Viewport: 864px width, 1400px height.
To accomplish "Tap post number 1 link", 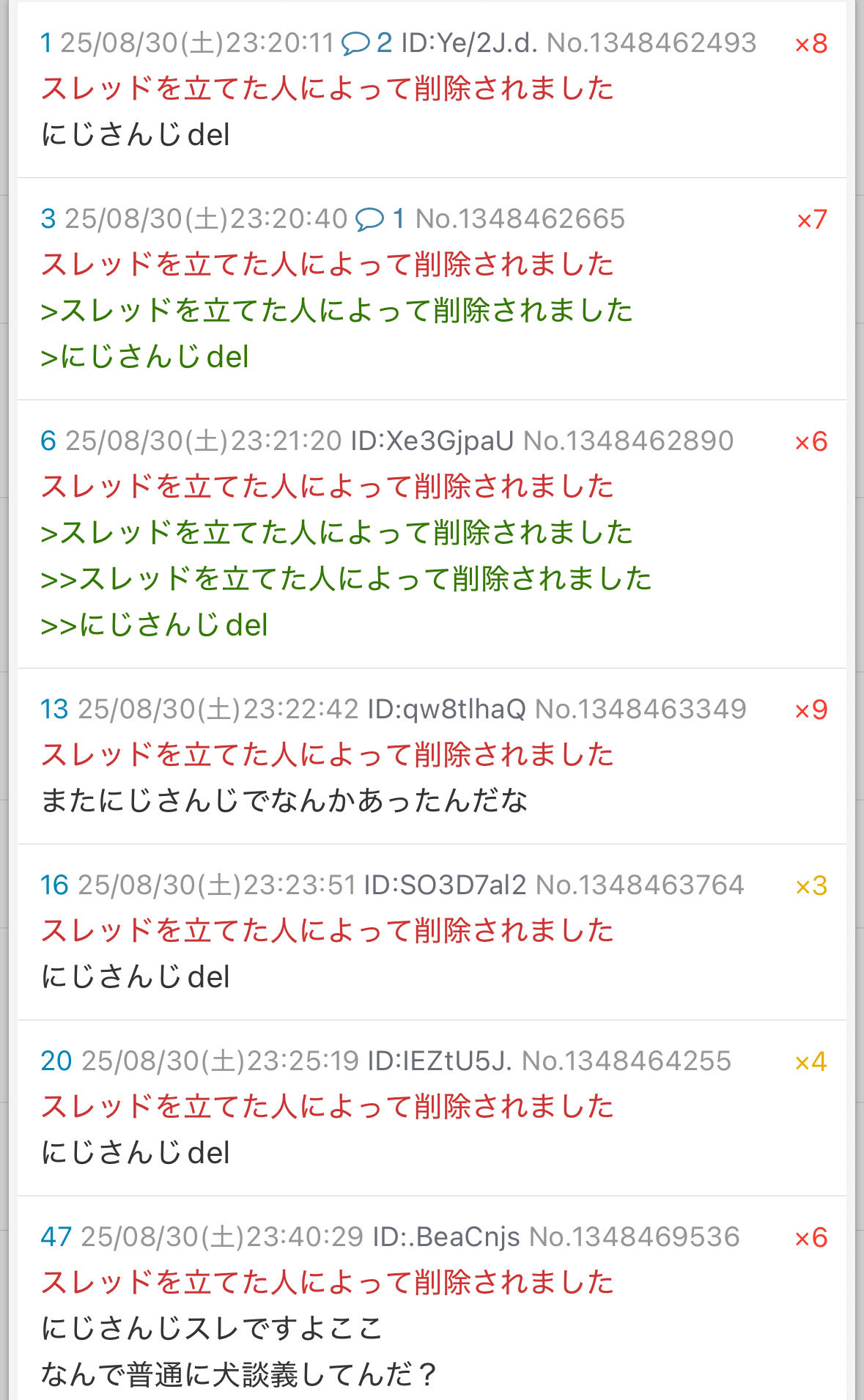I will tap(46, 43).
